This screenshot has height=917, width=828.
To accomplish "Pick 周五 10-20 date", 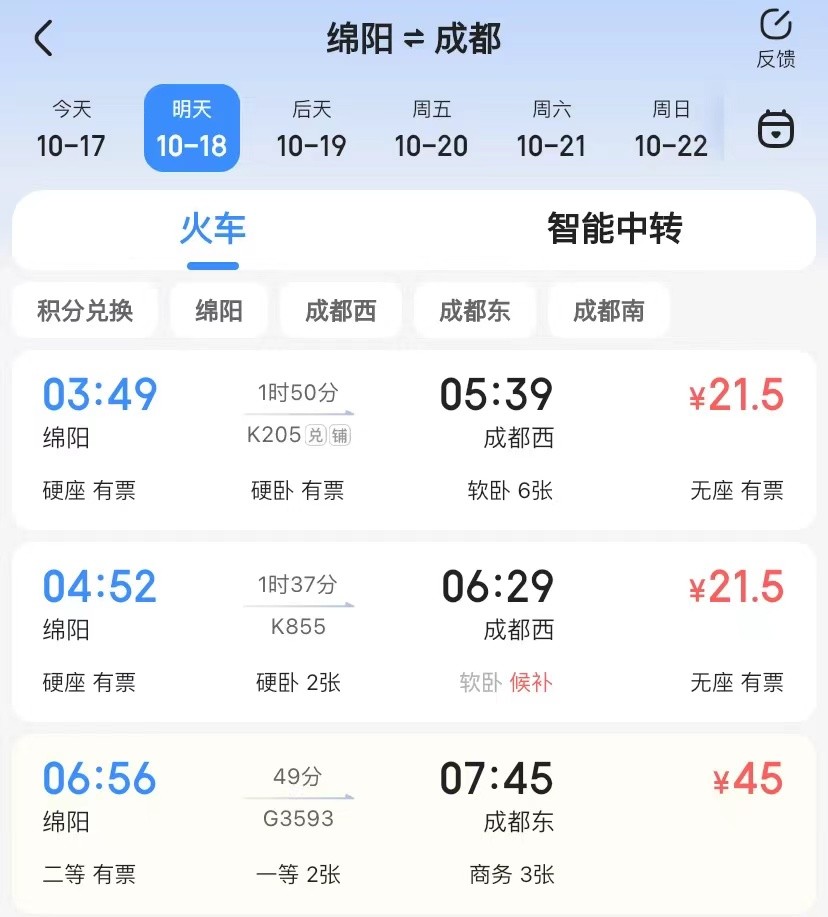I will 431,129.
